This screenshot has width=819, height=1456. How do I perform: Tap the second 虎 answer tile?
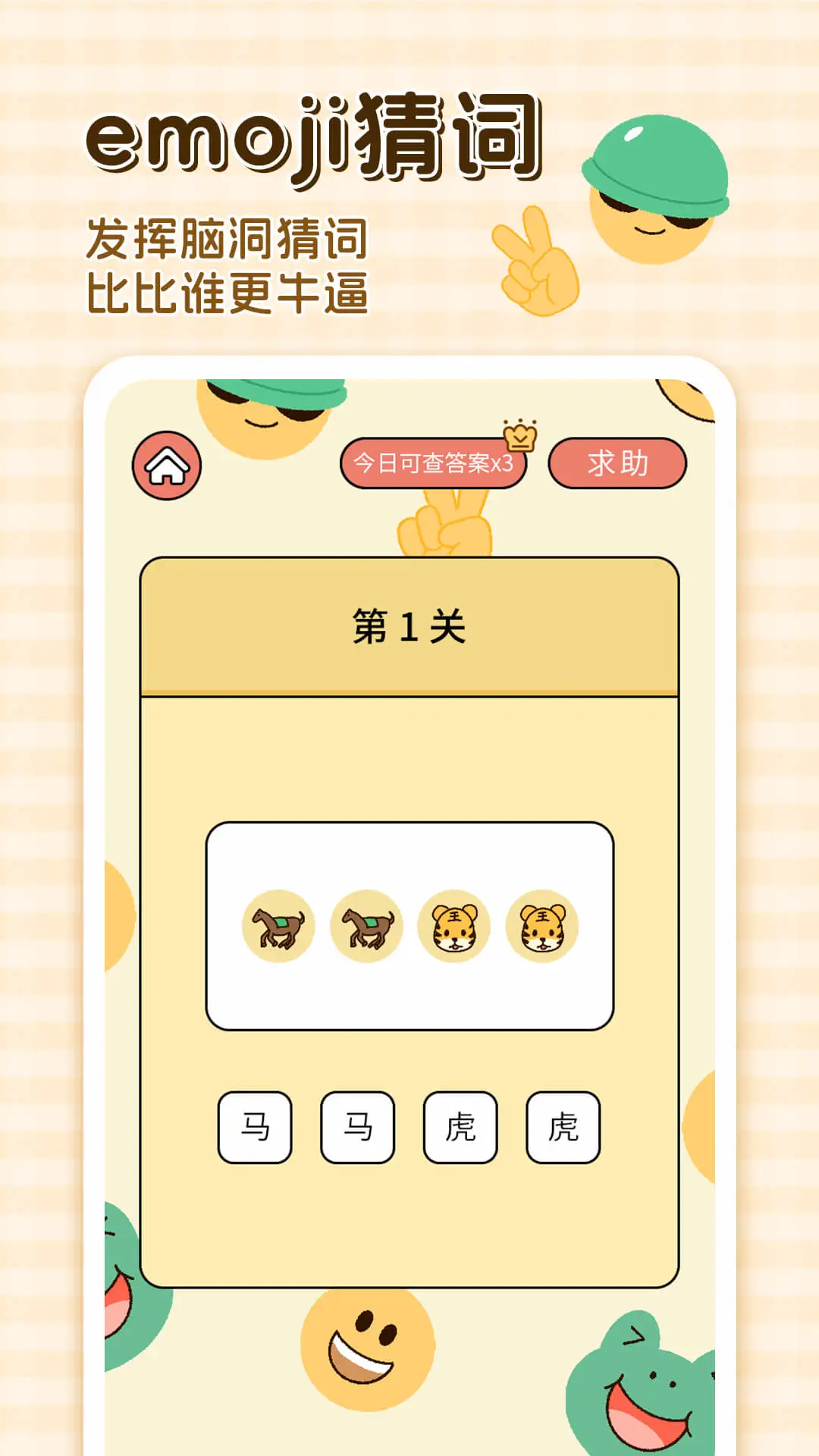pos(561,1127)
